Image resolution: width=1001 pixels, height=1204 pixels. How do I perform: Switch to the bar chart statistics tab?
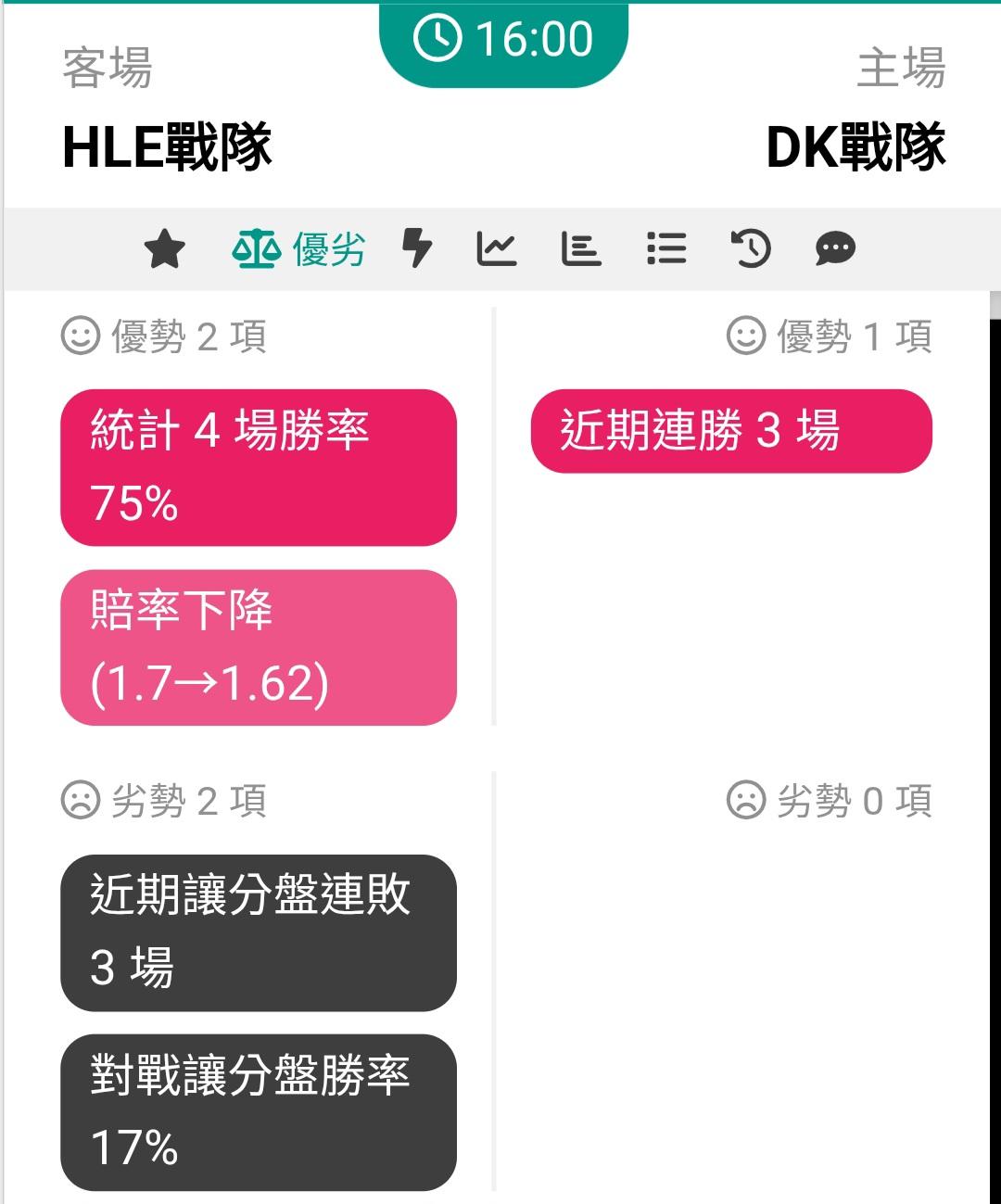(x=581, y=249)
